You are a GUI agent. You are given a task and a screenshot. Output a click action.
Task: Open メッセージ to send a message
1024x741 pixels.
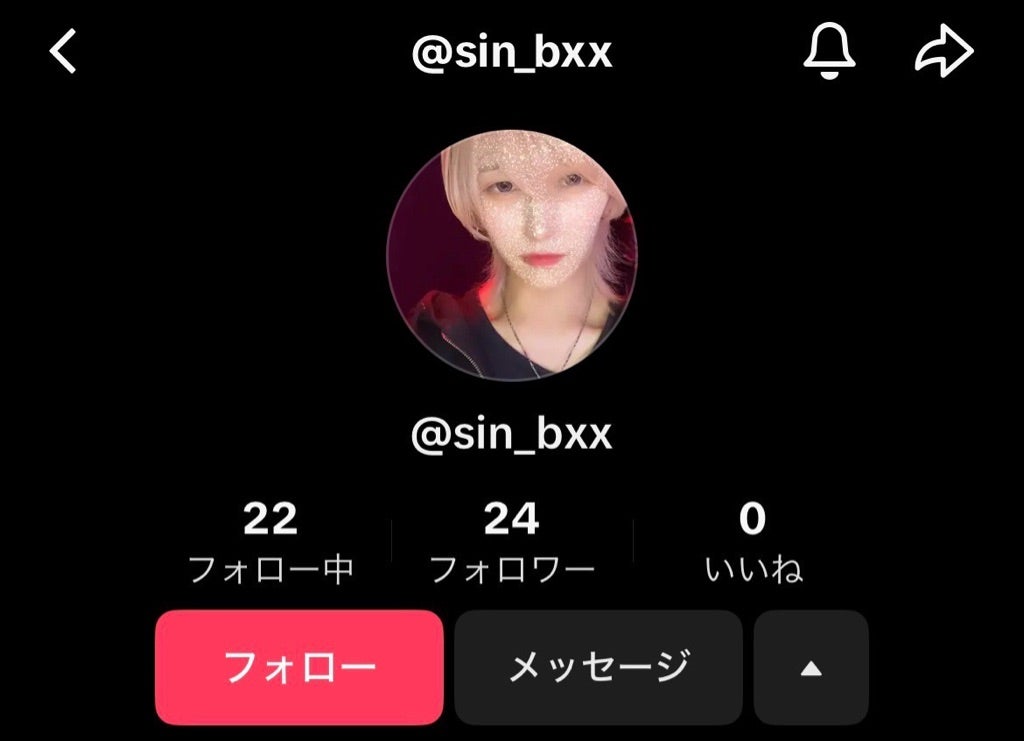pos(598,667)
